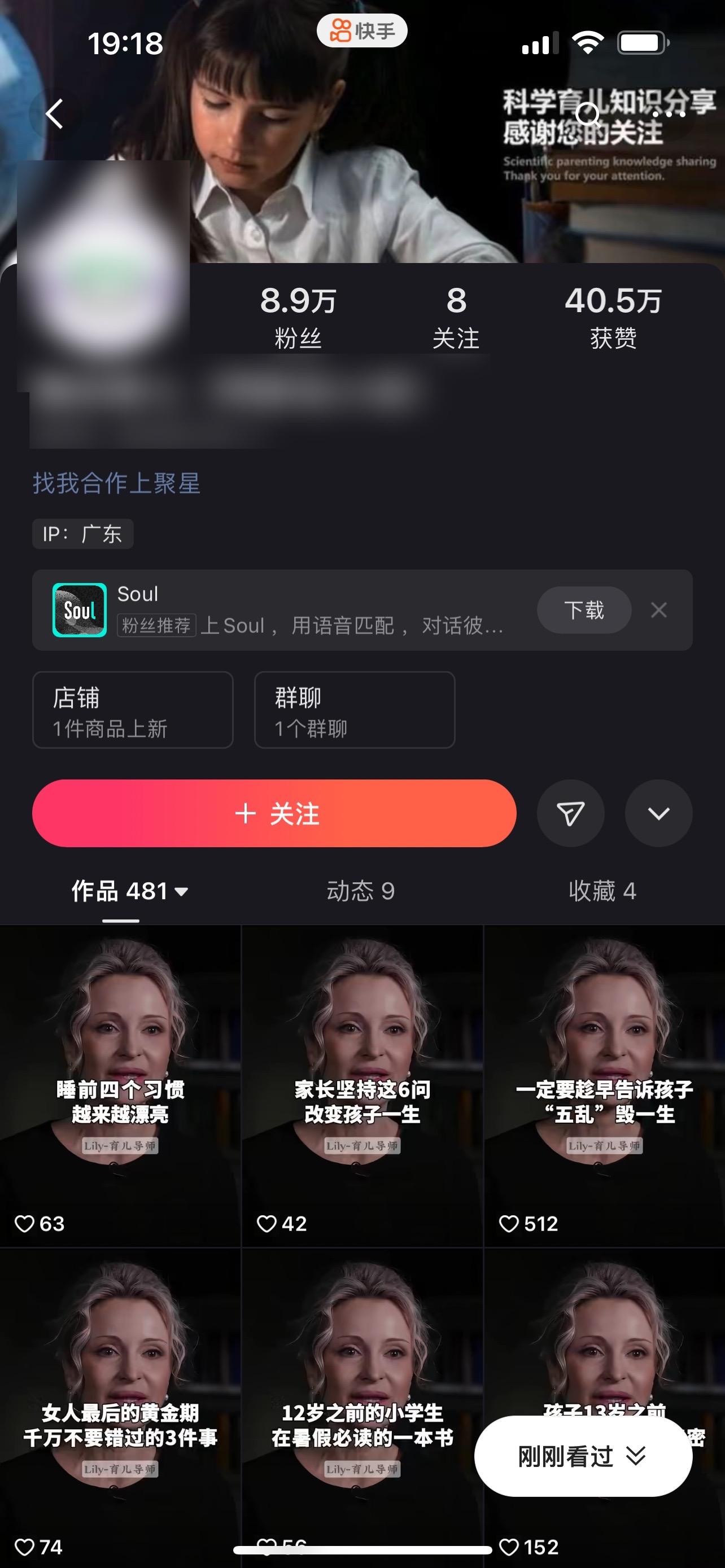Tap the Kuaishou logo pill at top
This screenshot has height=1568, width=725.
pyautogui.click(x=362, y=30)
